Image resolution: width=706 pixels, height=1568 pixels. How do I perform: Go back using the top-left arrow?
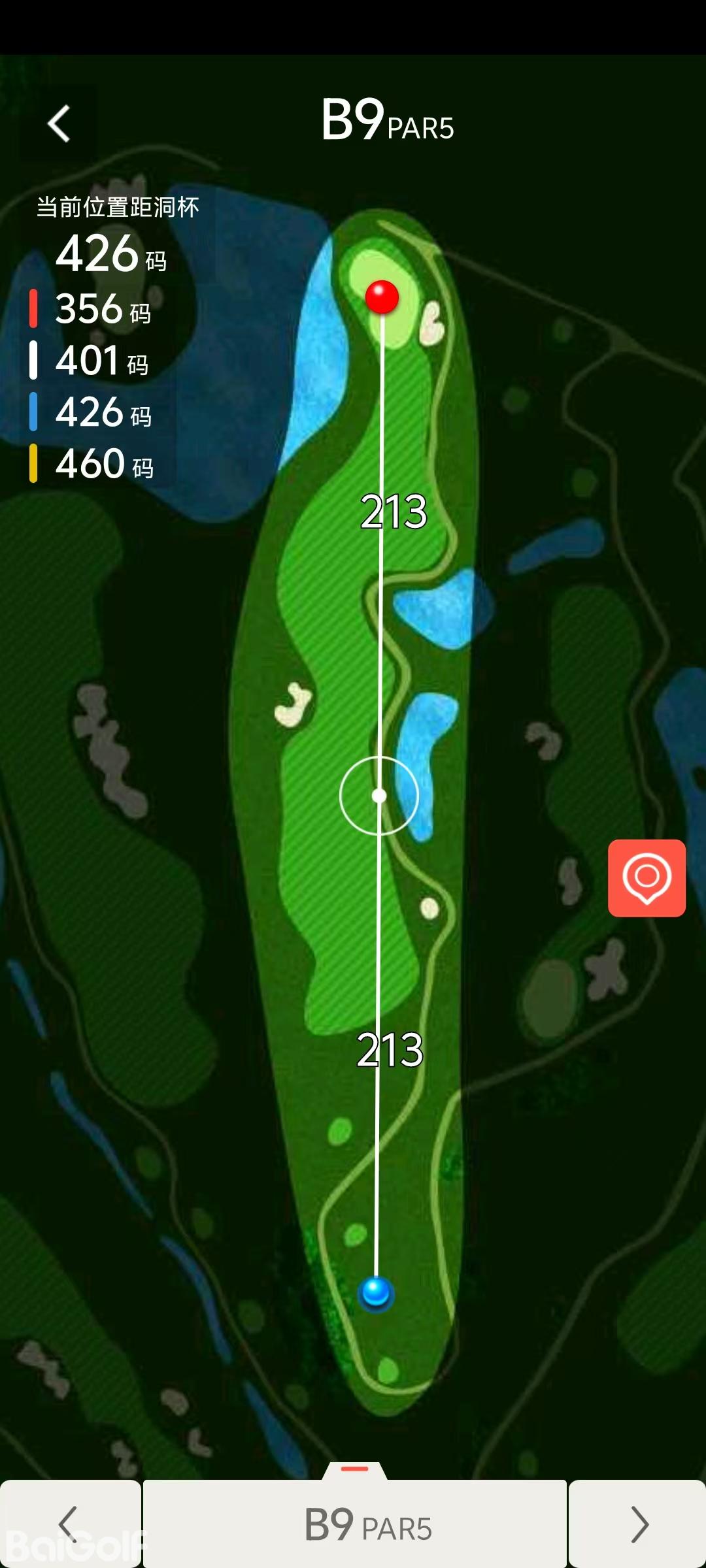[x=59, y=123]
